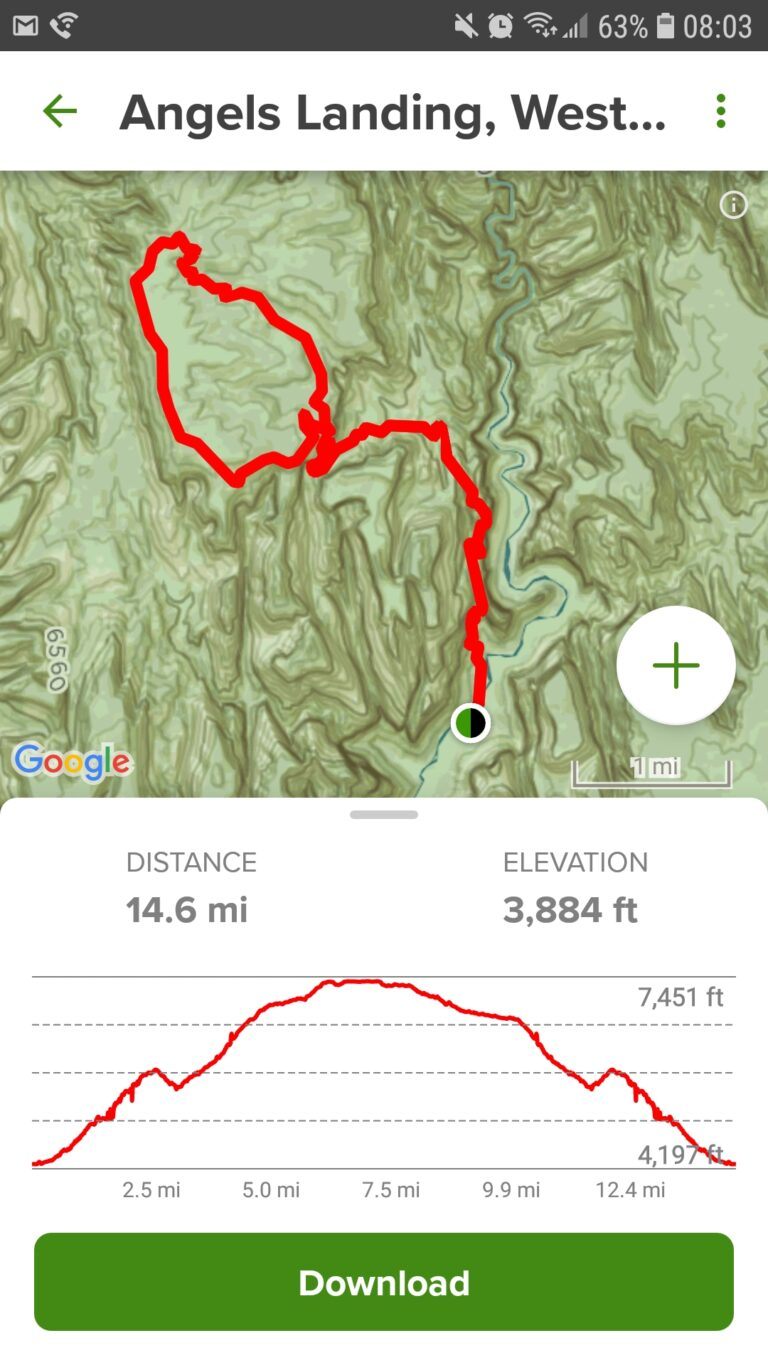
Task: Expand the stats panel using the drag handle
Action: (x=383, y=814)
